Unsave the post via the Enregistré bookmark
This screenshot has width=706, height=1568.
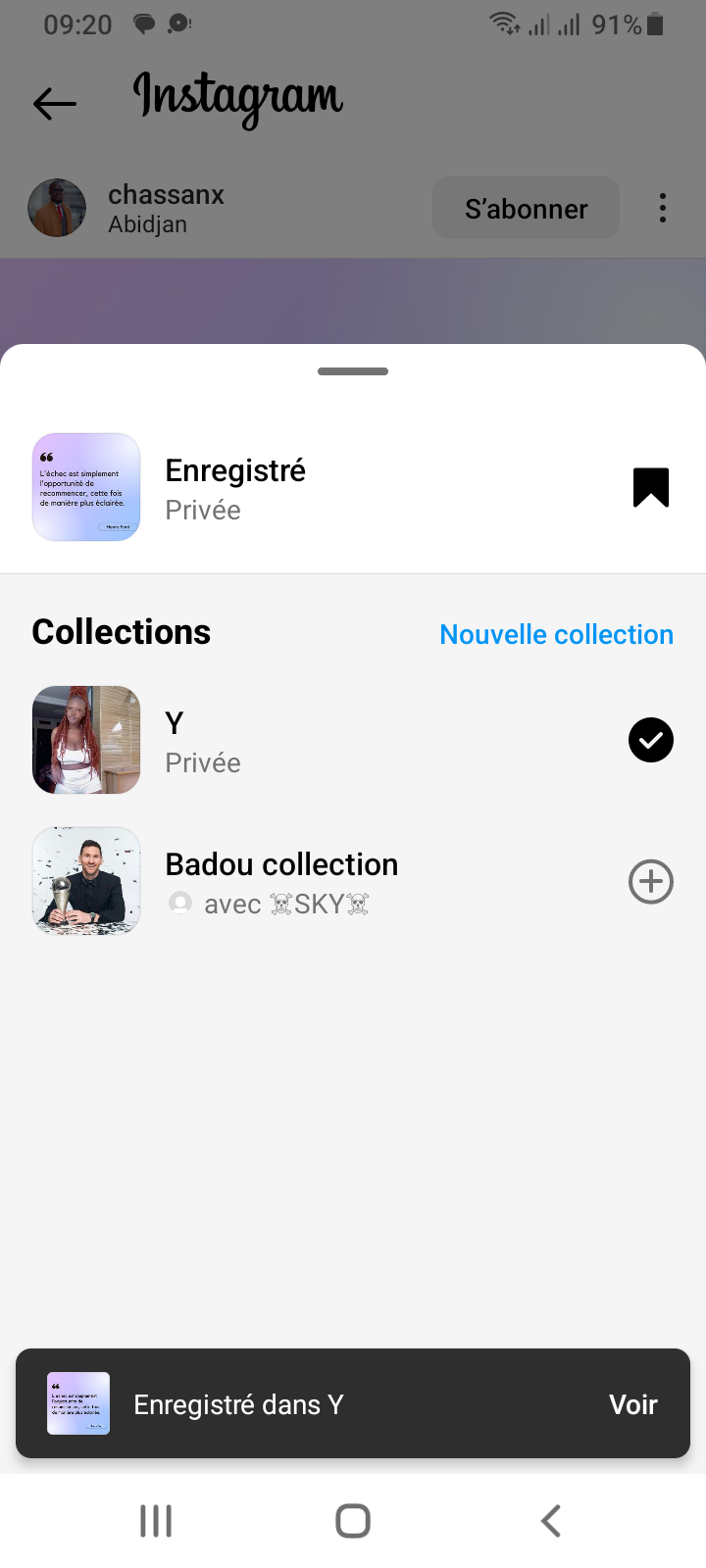pos(650,487)
